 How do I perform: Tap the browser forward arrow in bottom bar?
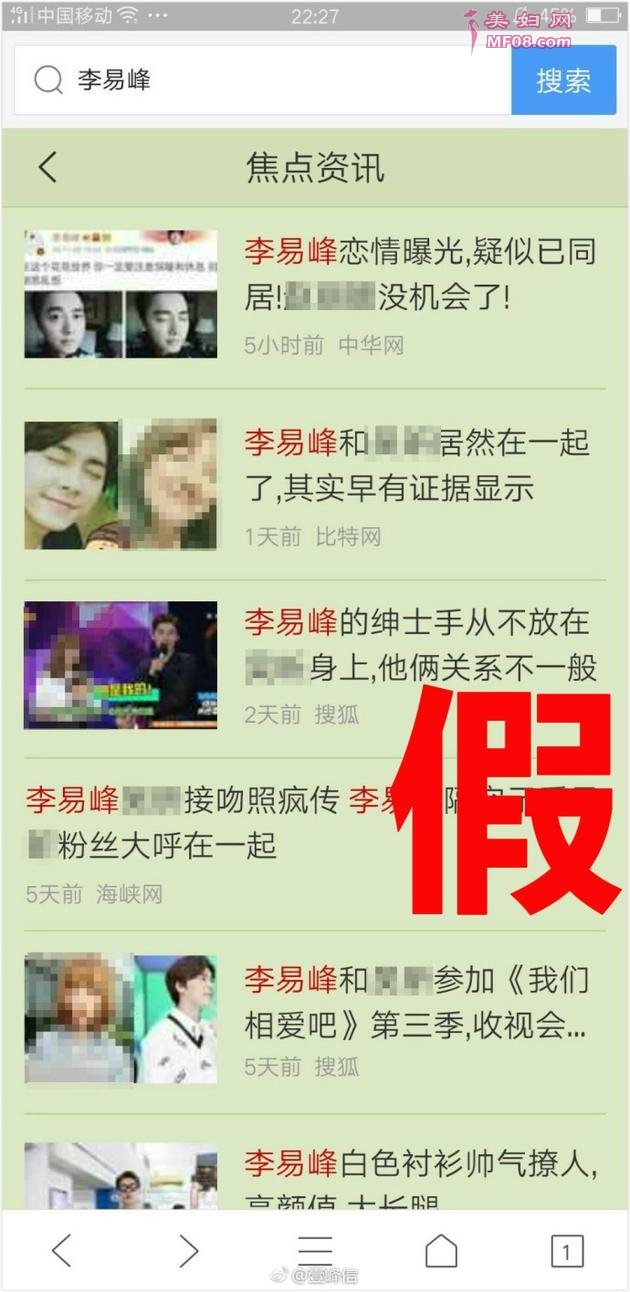[188, 1250]
